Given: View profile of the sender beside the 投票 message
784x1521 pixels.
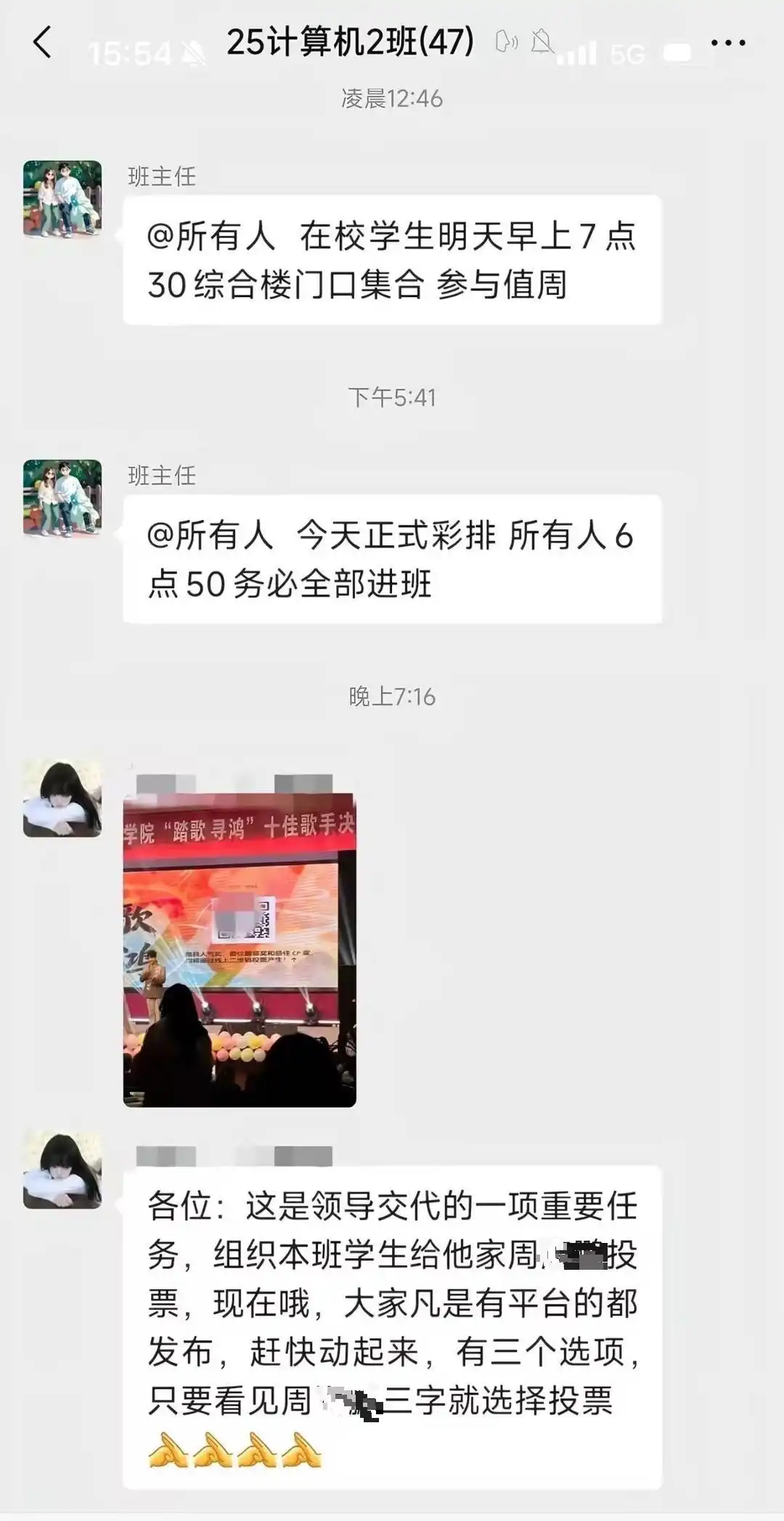Looking at the screenshot, I should [x=62, y=1170].
